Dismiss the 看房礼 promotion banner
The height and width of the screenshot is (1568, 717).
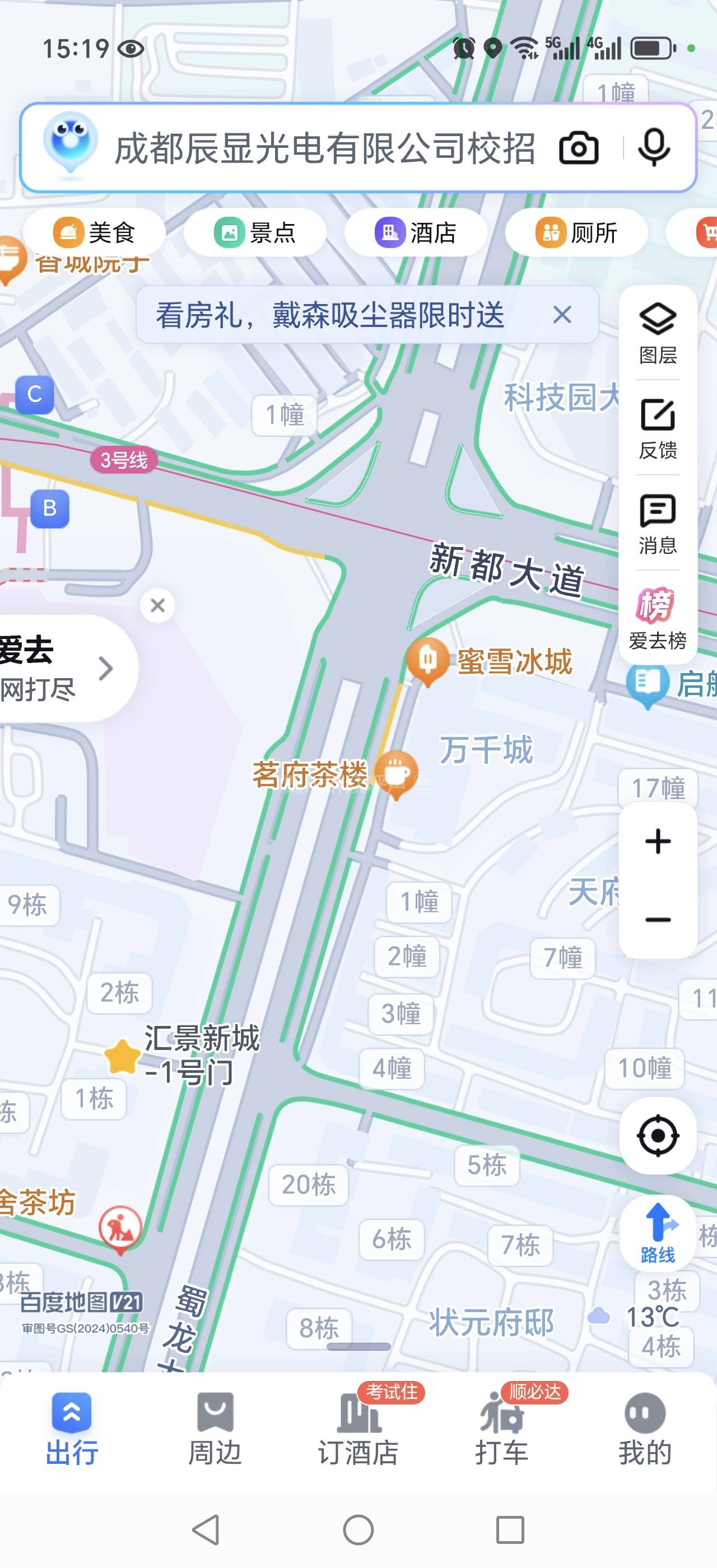click(562, 315)
